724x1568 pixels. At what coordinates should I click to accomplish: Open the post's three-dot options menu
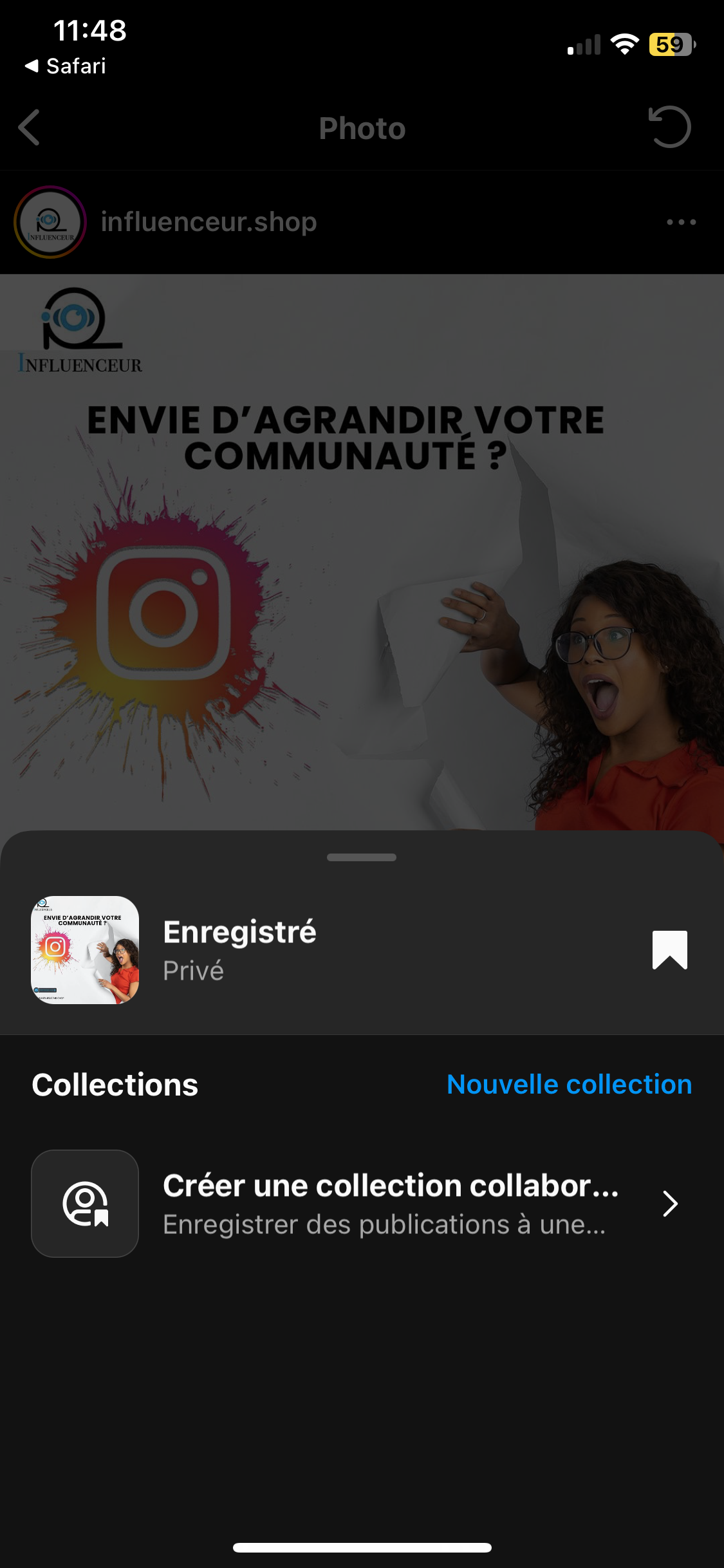tap(681, 222)
